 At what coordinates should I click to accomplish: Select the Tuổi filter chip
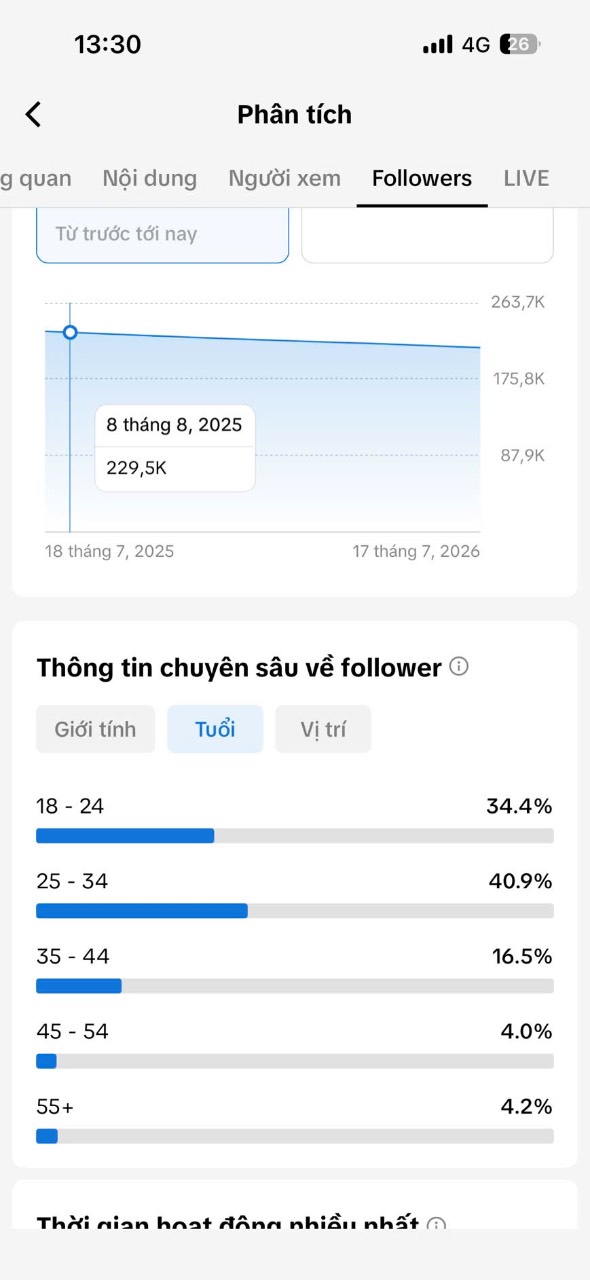tap(215, 729)
